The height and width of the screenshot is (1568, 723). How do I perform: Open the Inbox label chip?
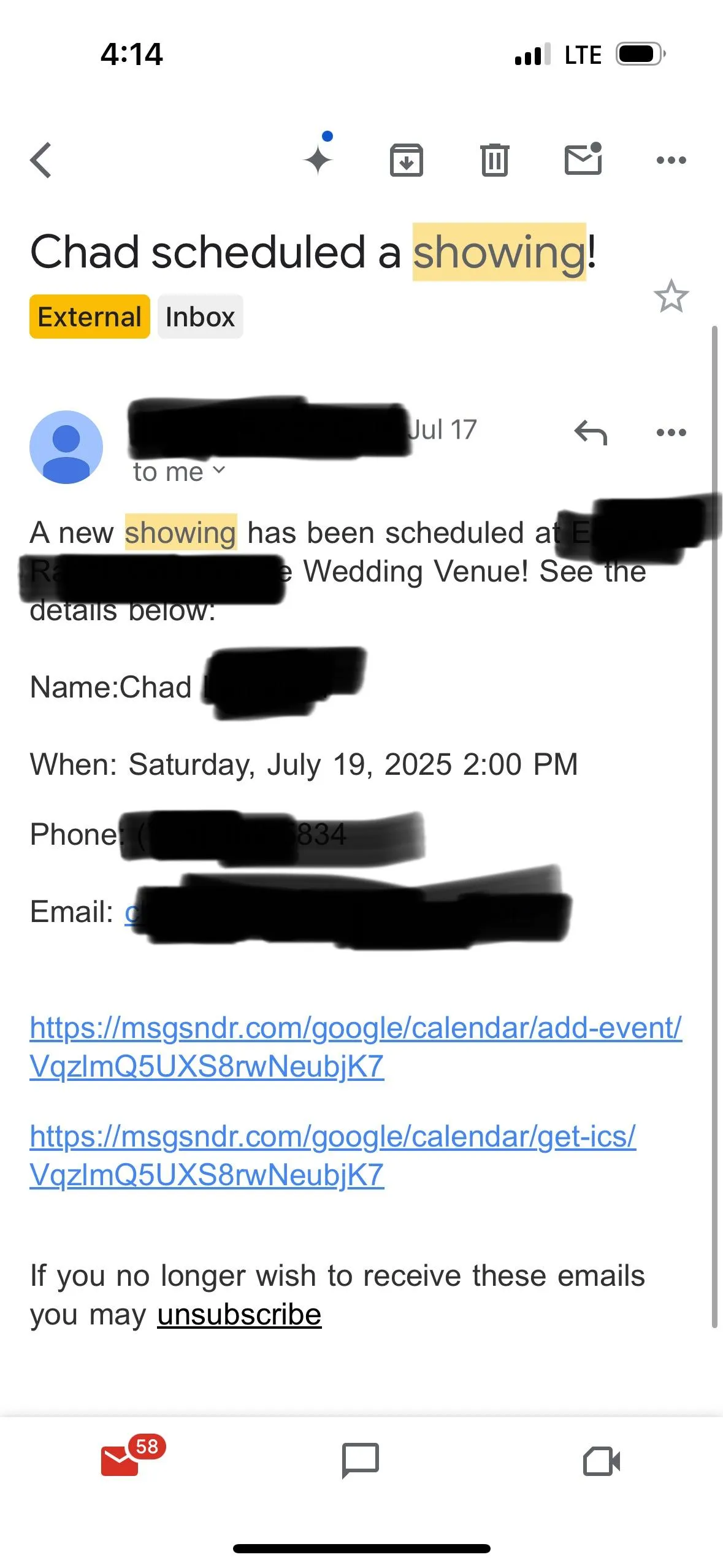click(200, 317)
